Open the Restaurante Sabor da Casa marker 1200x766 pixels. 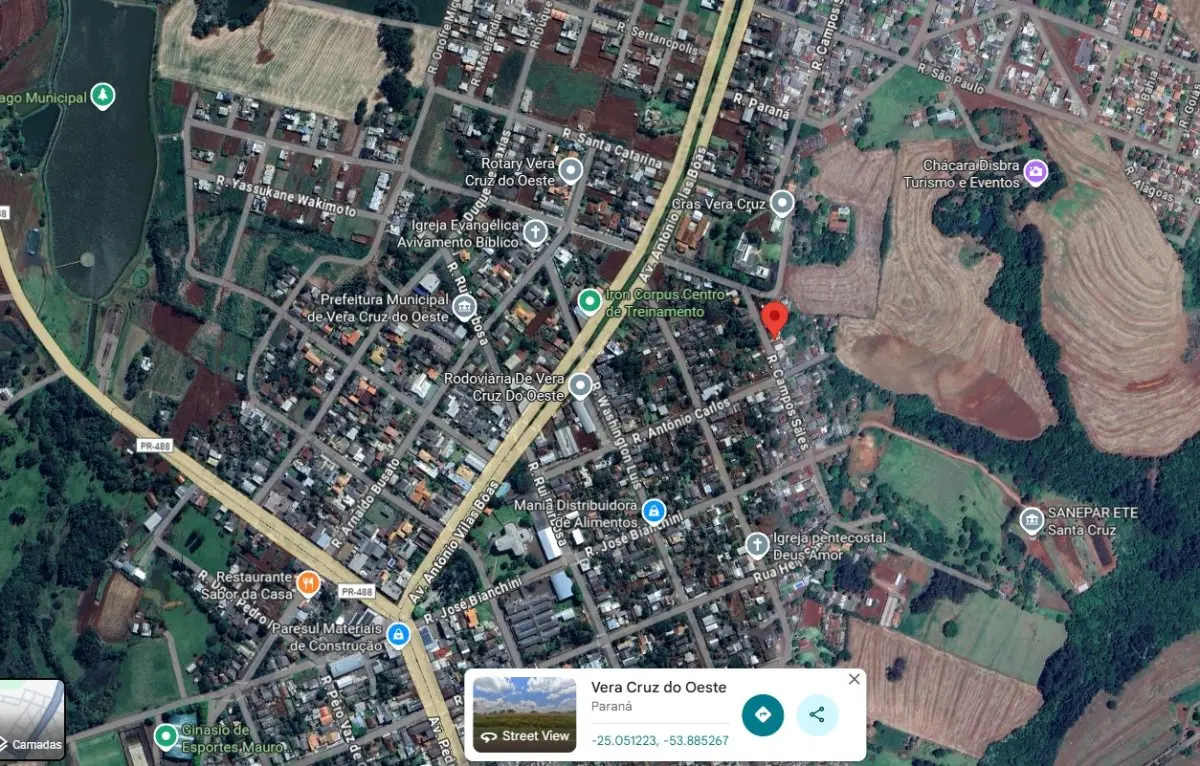point(308,583)
